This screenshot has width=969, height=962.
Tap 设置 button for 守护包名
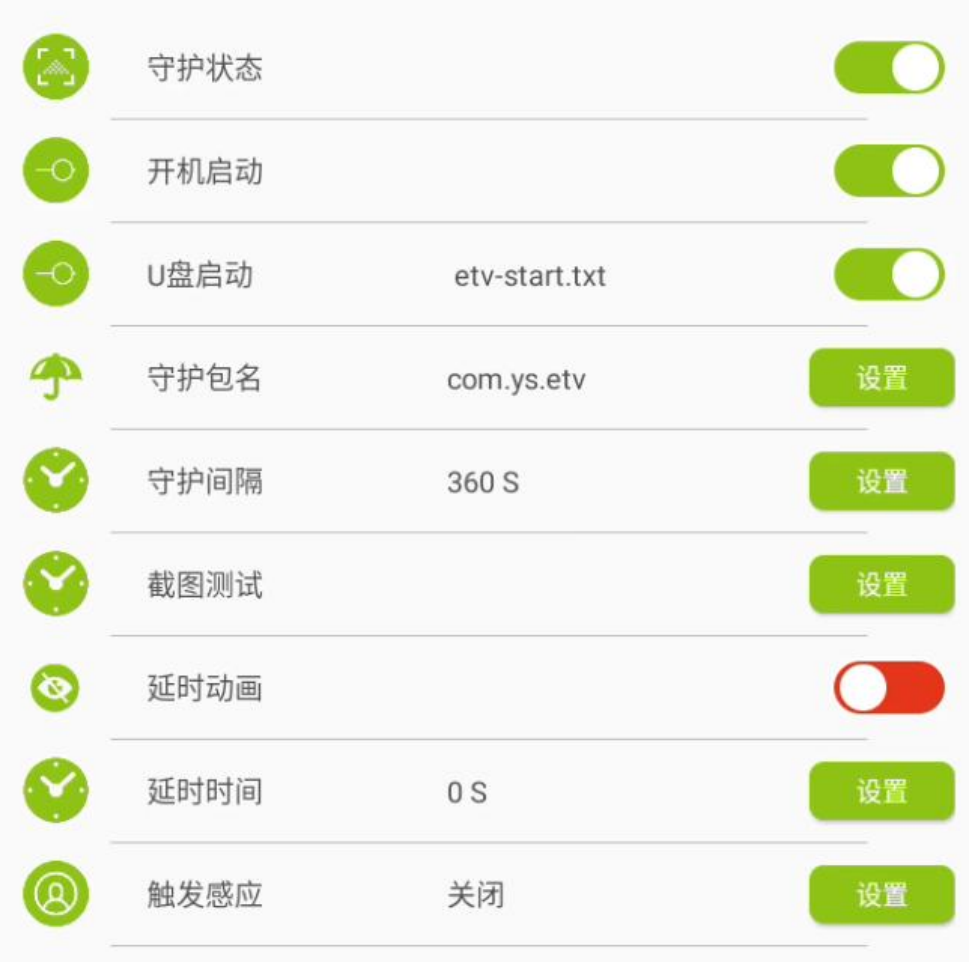tap(881, 378)
